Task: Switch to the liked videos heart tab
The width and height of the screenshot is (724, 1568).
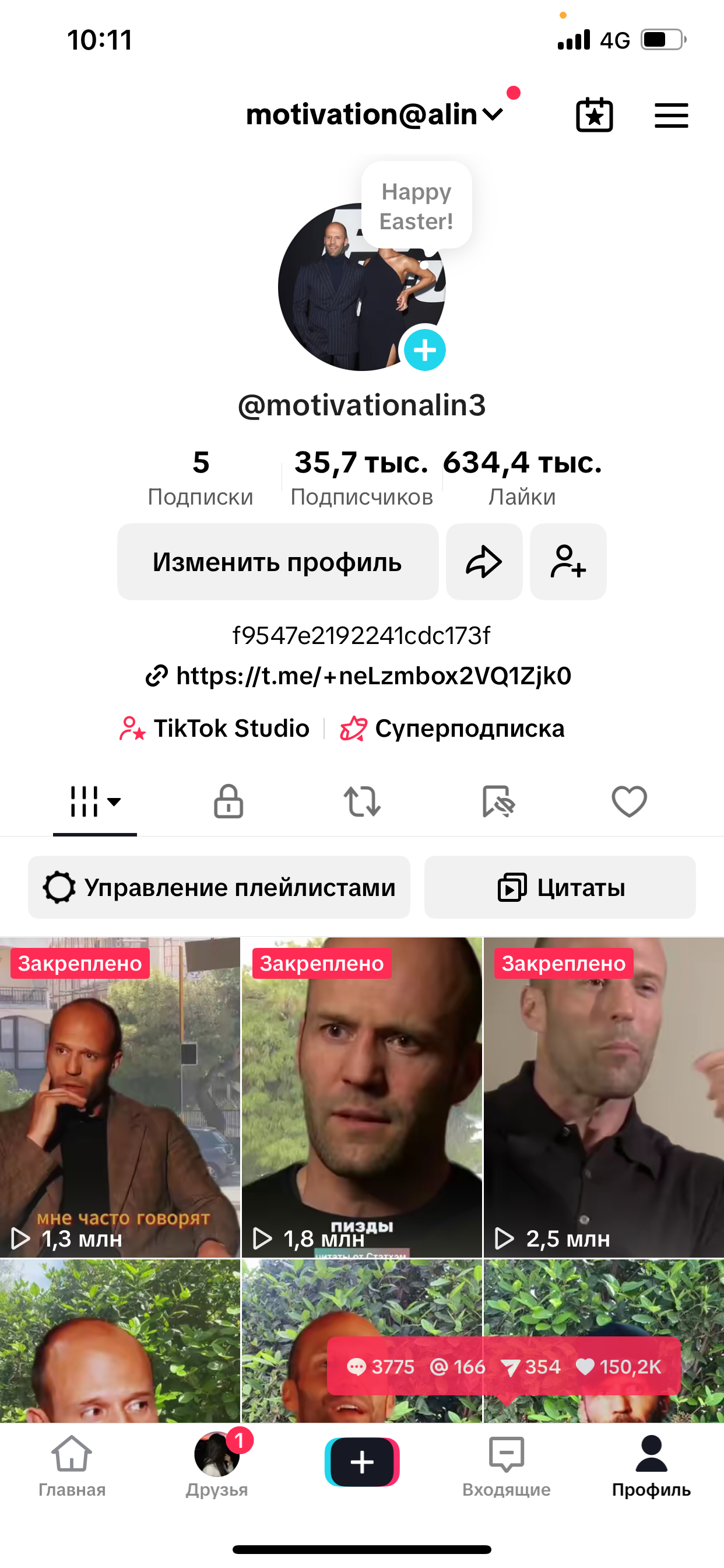Action: 629,801
